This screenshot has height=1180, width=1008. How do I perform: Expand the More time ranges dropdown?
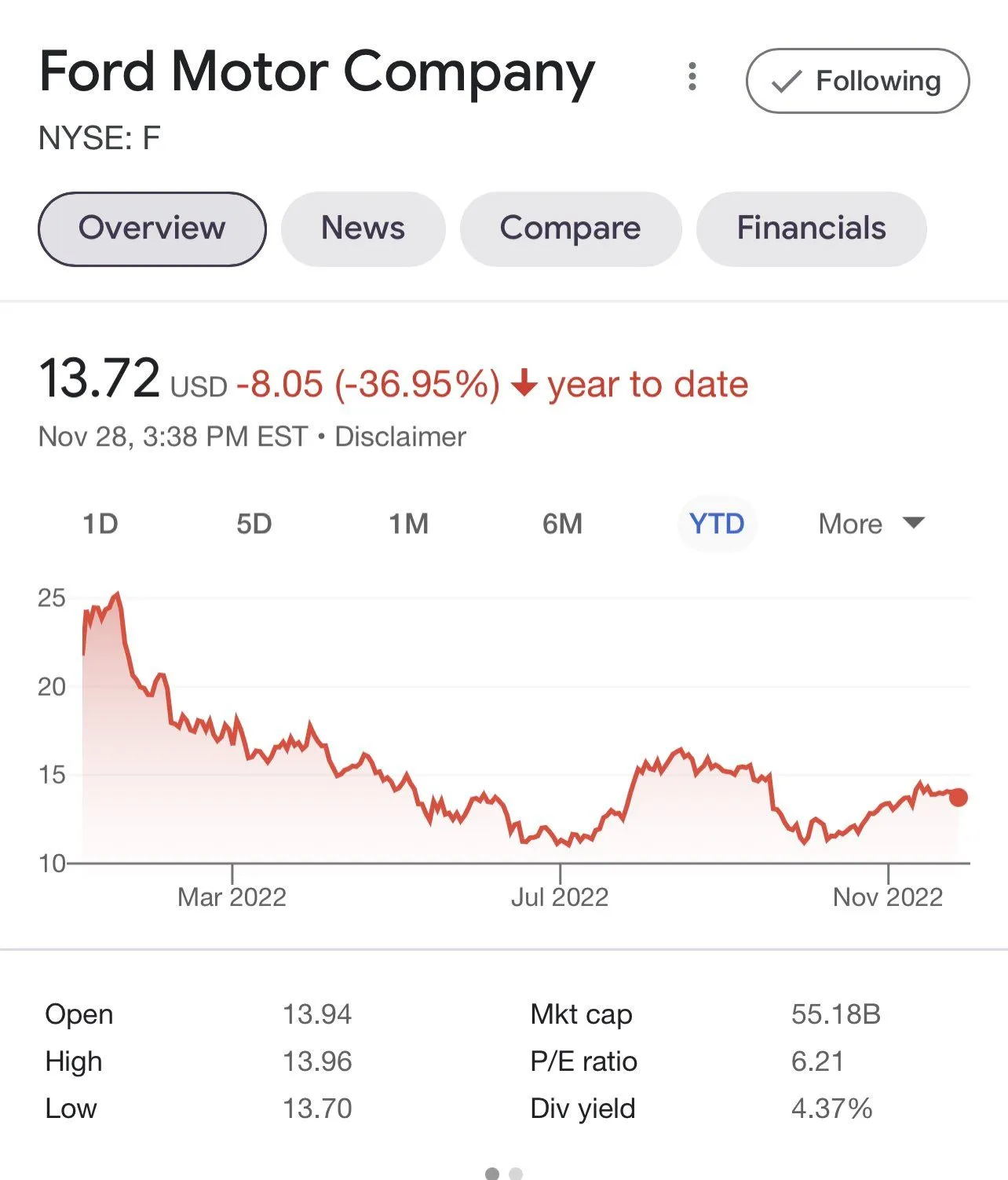pyautogui.click(x=871, y=524)
